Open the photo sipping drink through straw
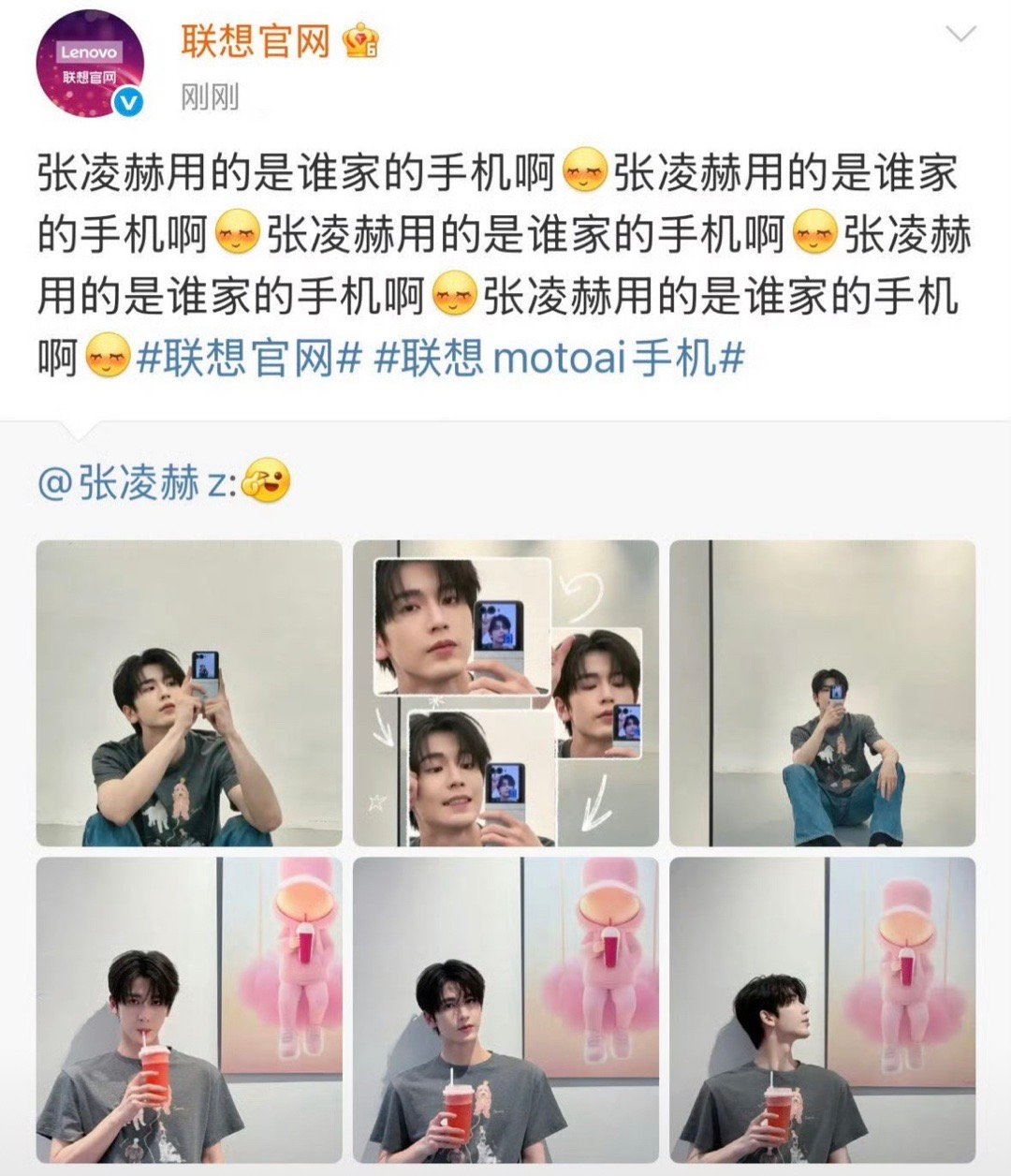The height and width of the screenshot is (1176, 1011). pyautogui.click(x=189, y=1009)
